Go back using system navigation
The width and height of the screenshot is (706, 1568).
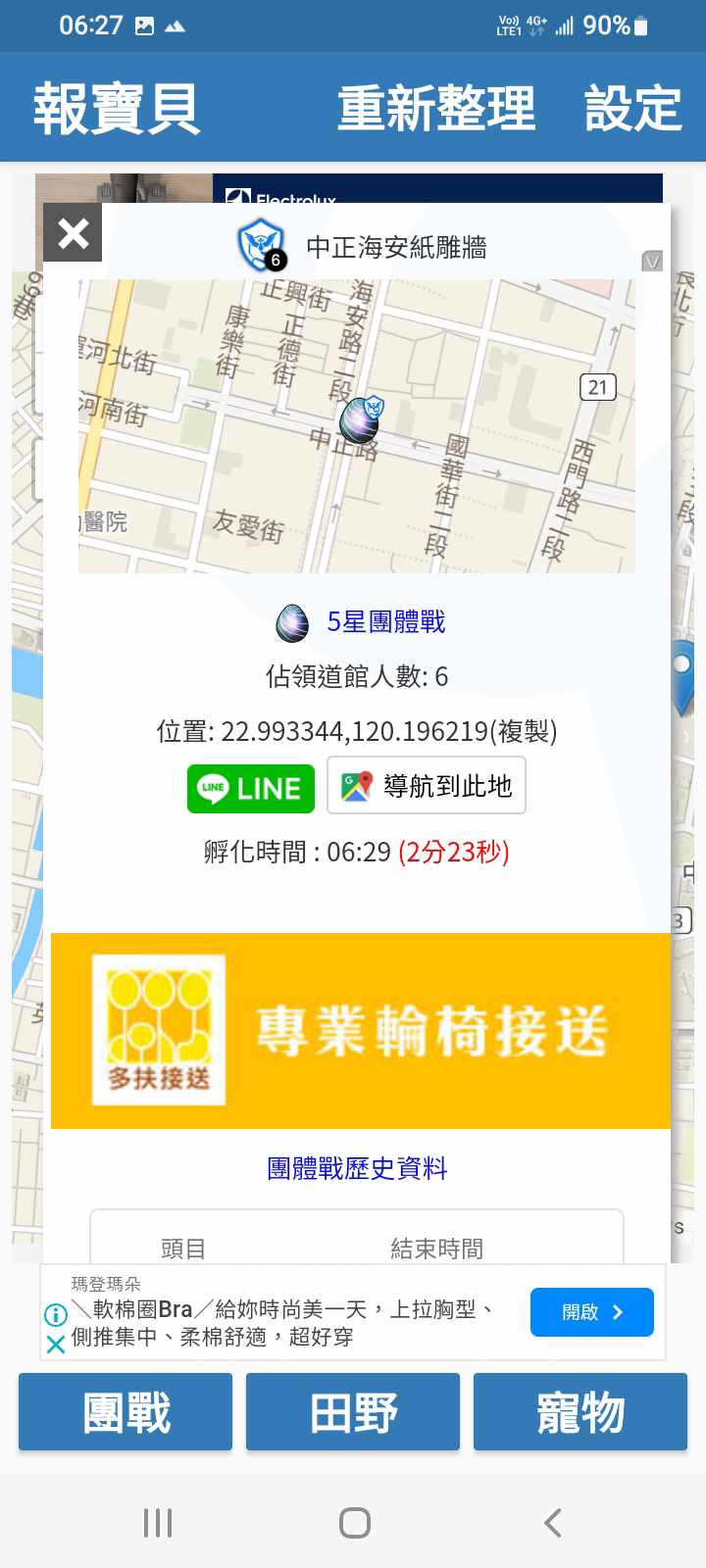pos(552,1523)
